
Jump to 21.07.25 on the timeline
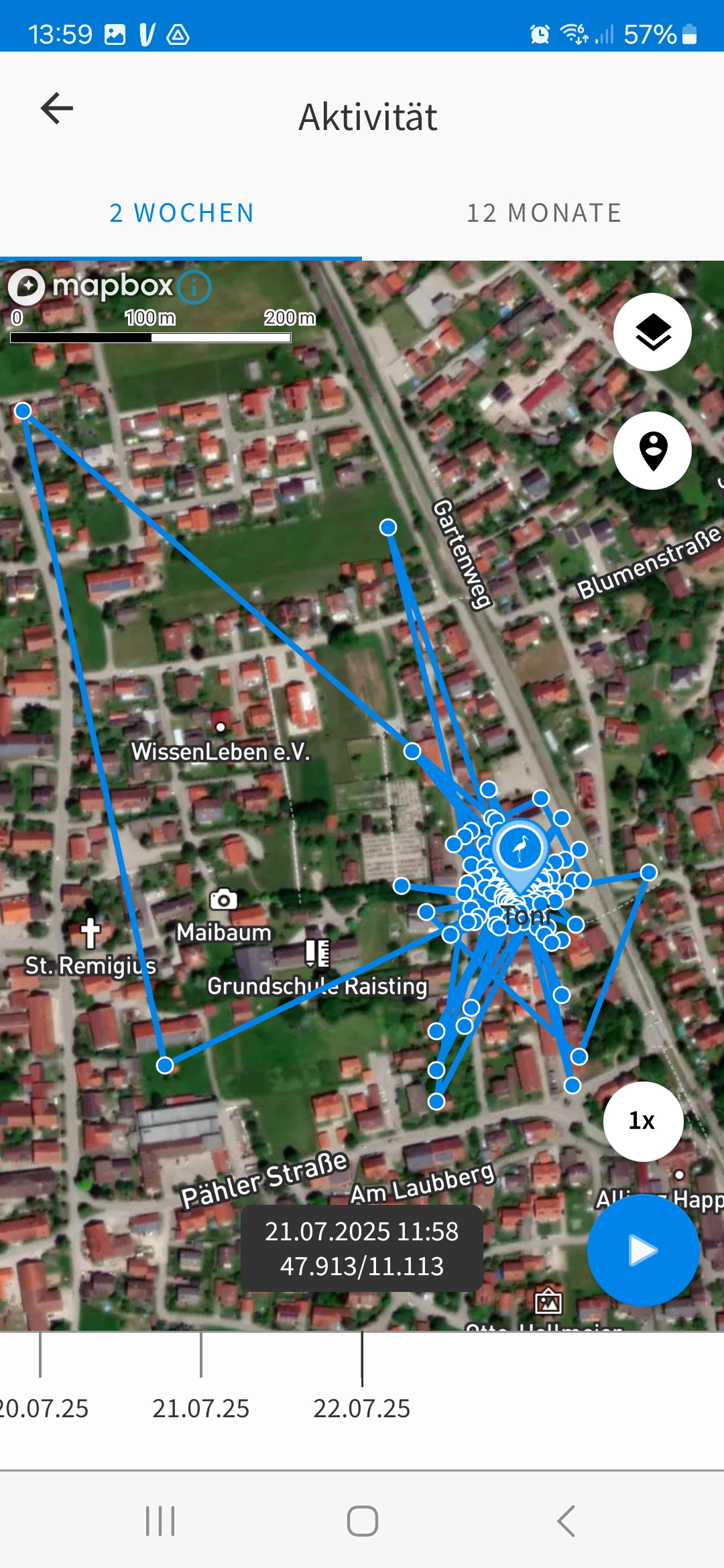coord(200,1407)
